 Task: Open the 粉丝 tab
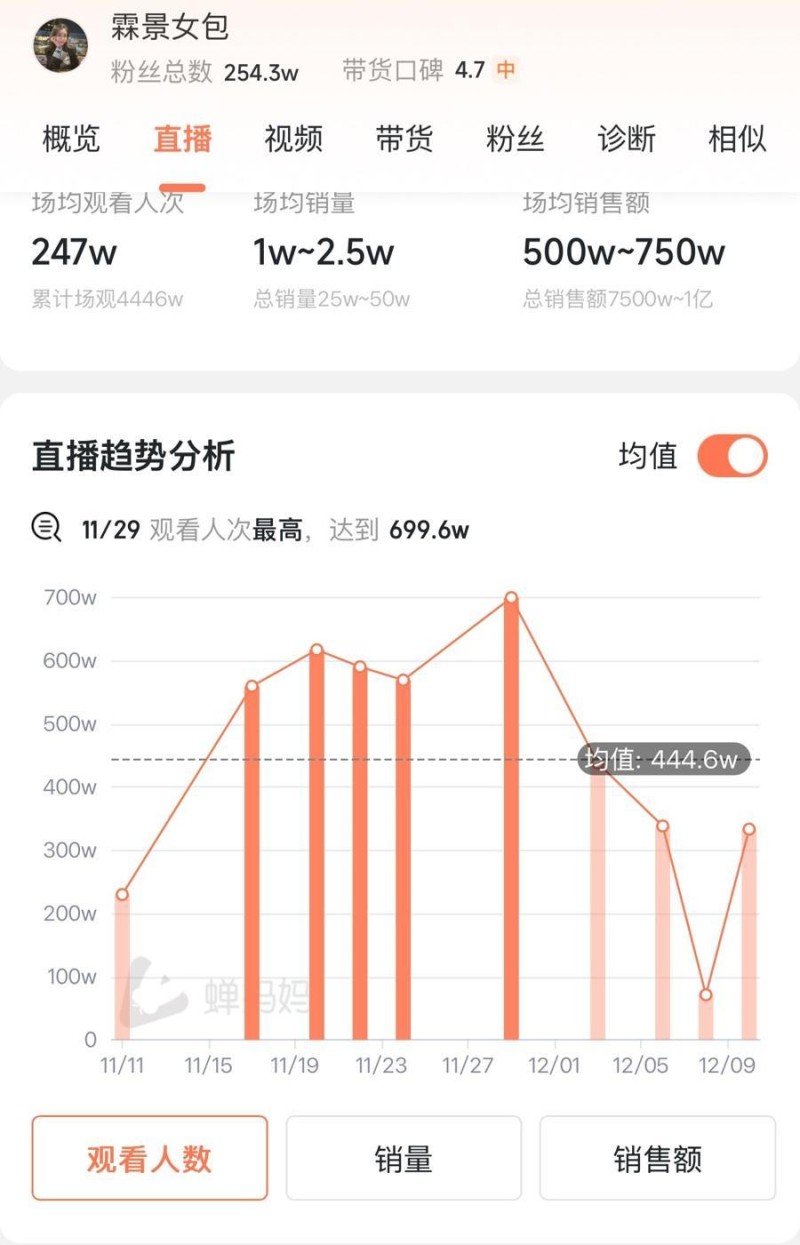coord(514,139)
